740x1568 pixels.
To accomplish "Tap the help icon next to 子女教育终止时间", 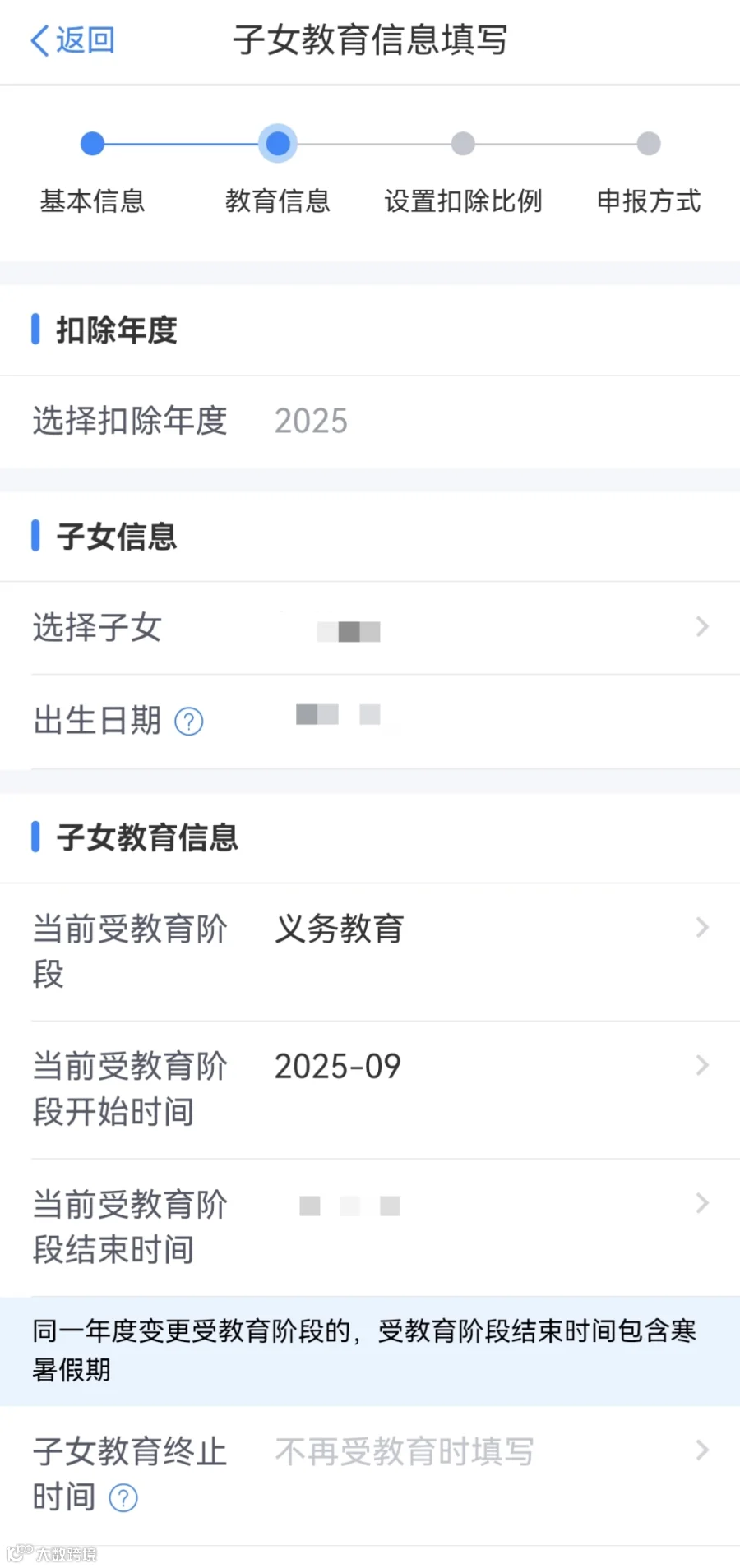I will (x=123, y=1497).
